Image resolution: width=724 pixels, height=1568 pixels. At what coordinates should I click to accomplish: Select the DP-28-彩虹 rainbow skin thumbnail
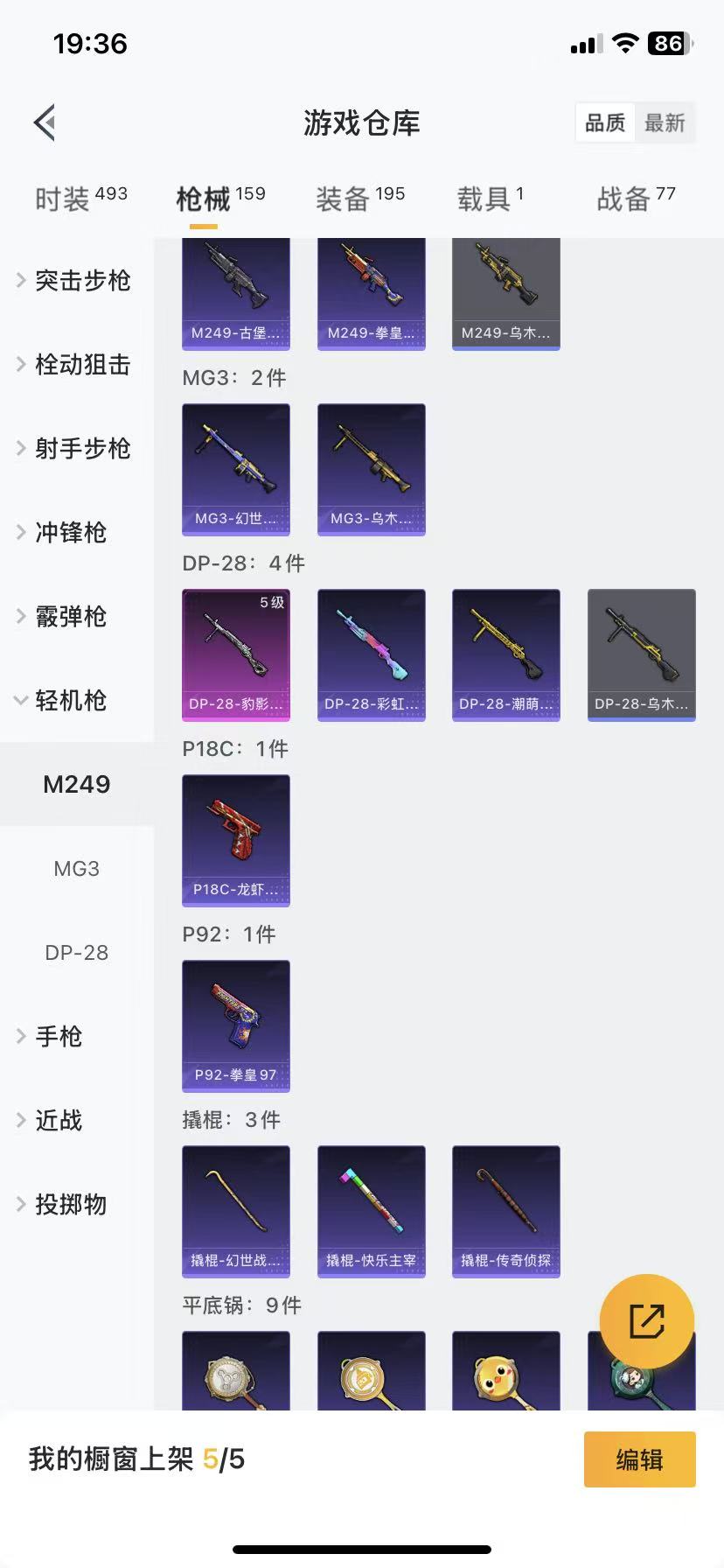pos(371,654)
